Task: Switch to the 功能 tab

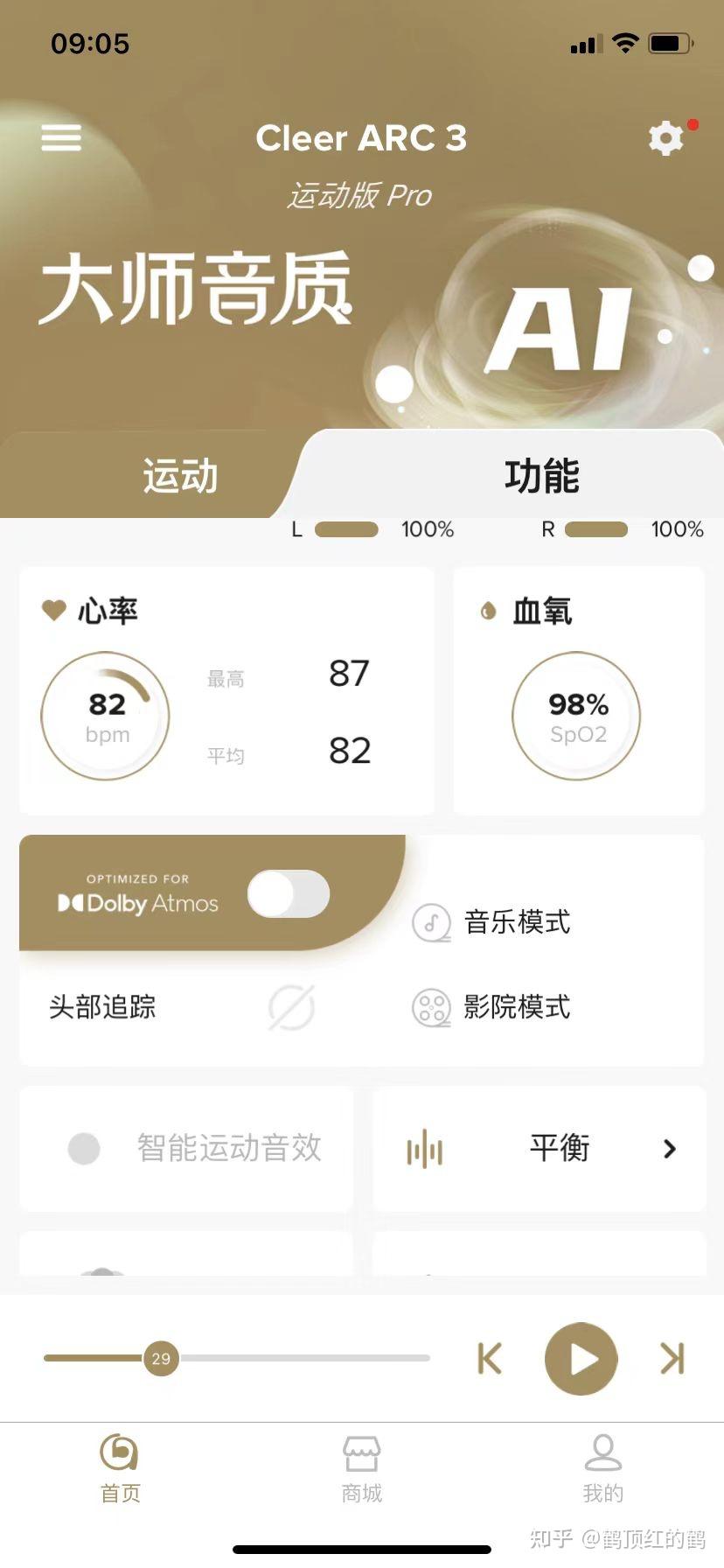Action: coord(540,477)
